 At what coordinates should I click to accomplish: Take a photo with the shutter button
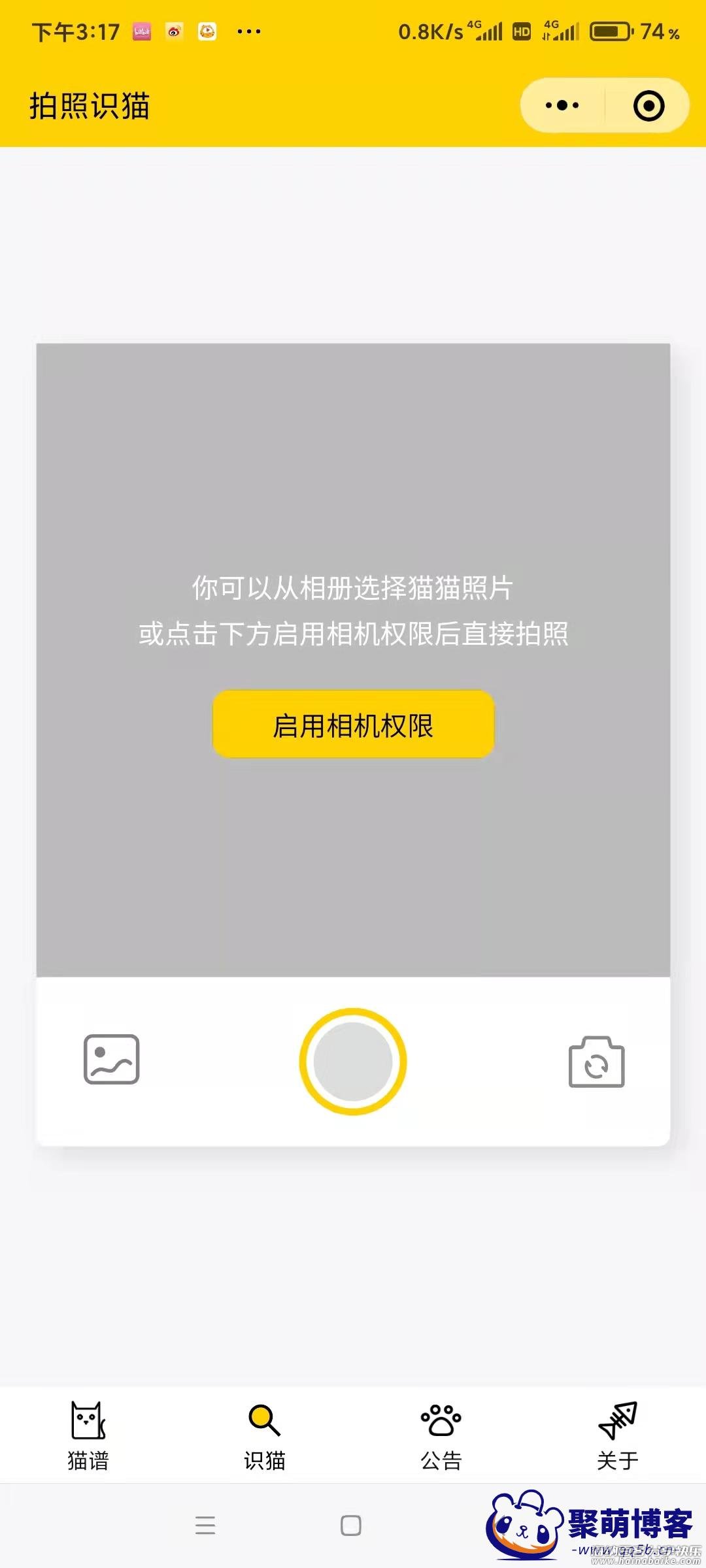(353, 1062)
